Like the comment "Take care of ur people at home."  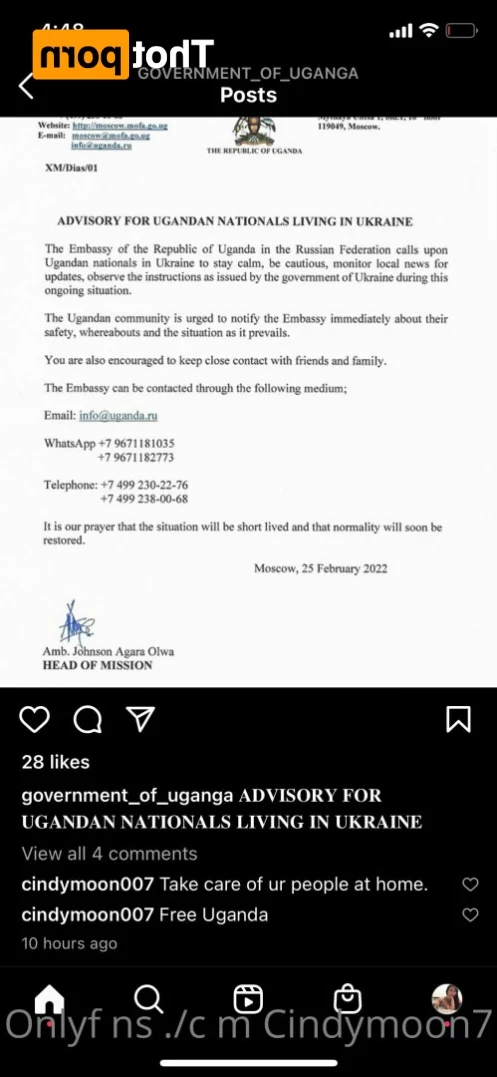[x=470, y=885]
